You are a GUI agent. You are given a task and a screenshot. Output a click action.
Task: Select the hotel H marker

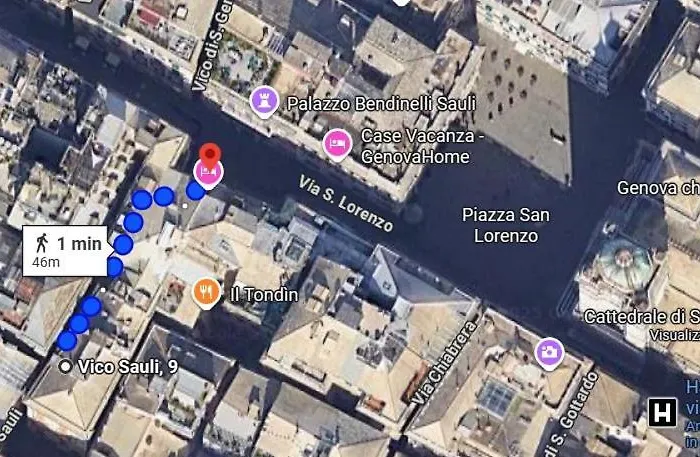(662, 411)
